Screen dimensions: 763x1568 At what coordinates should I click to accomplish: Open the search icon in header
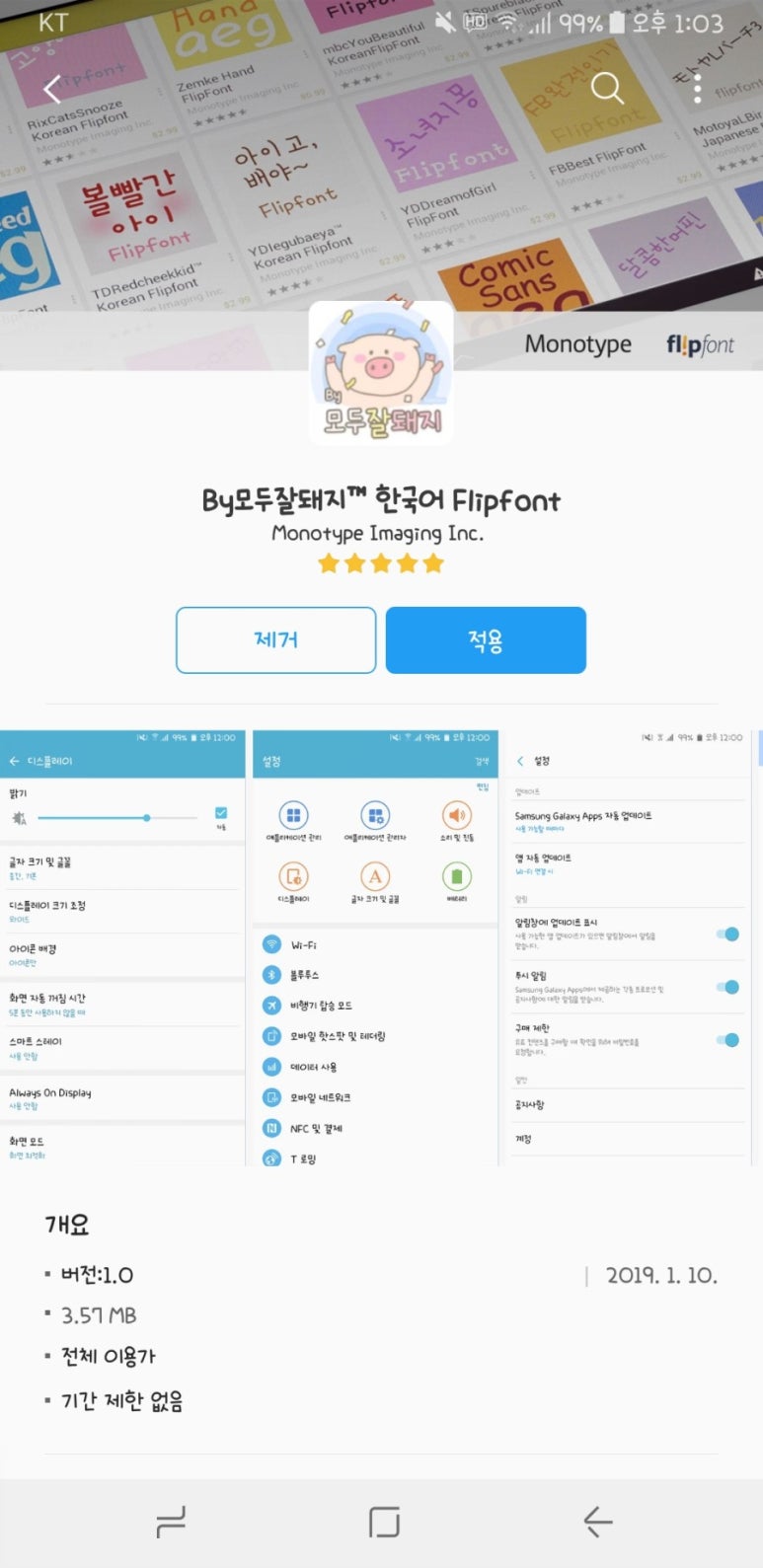pos(607,89)
